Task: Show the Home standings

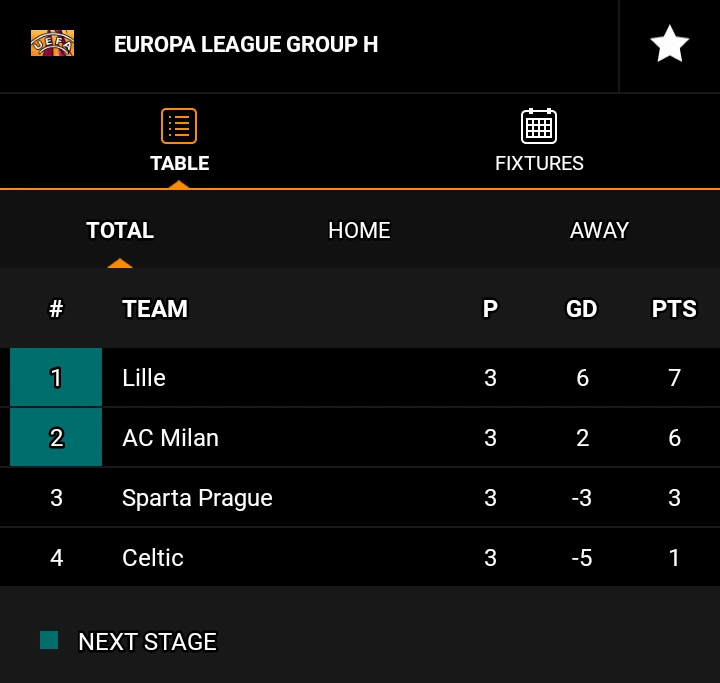Action: pos(359,231)
